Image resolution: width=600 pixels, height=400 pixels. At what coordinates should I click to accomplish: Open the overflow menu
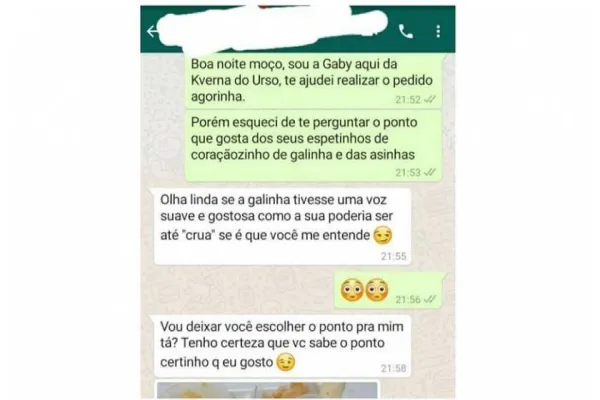coord(438,31)
